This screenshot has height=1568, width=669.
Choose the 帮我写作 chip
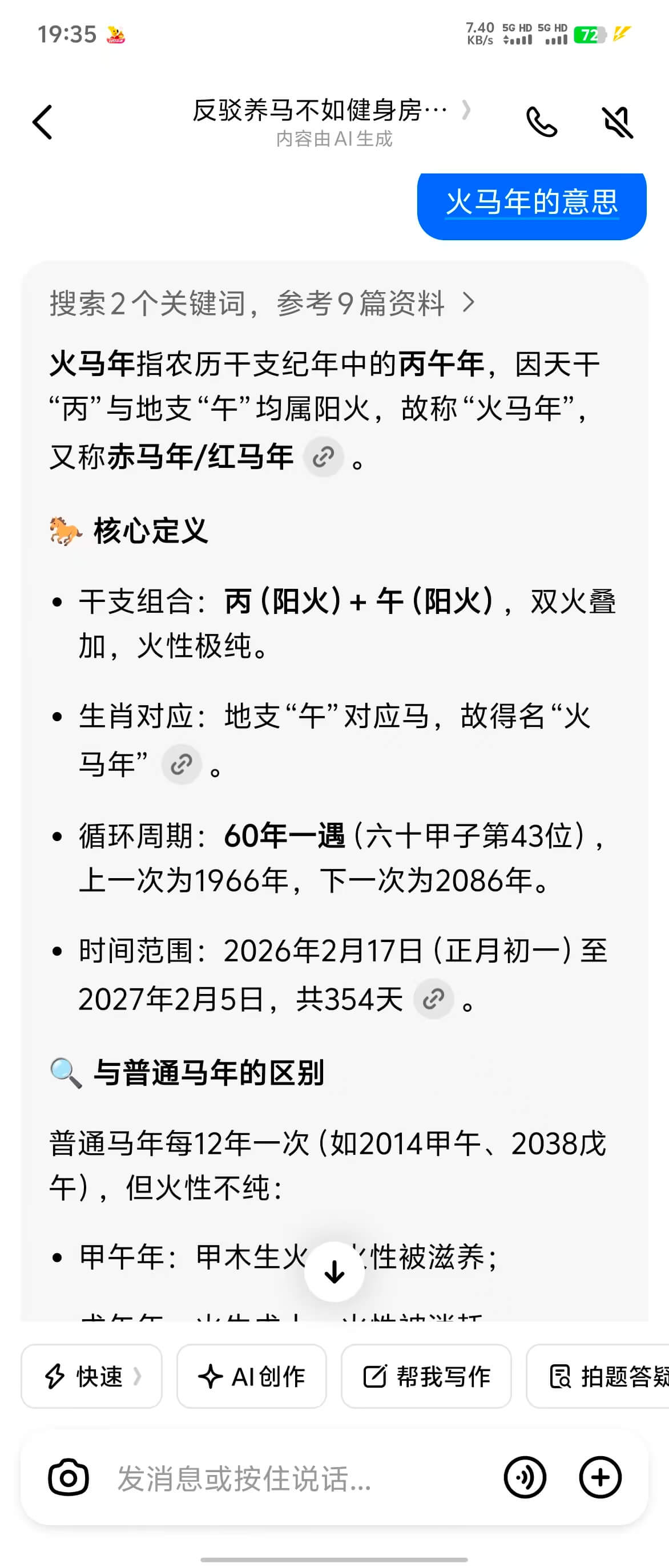426,1376
